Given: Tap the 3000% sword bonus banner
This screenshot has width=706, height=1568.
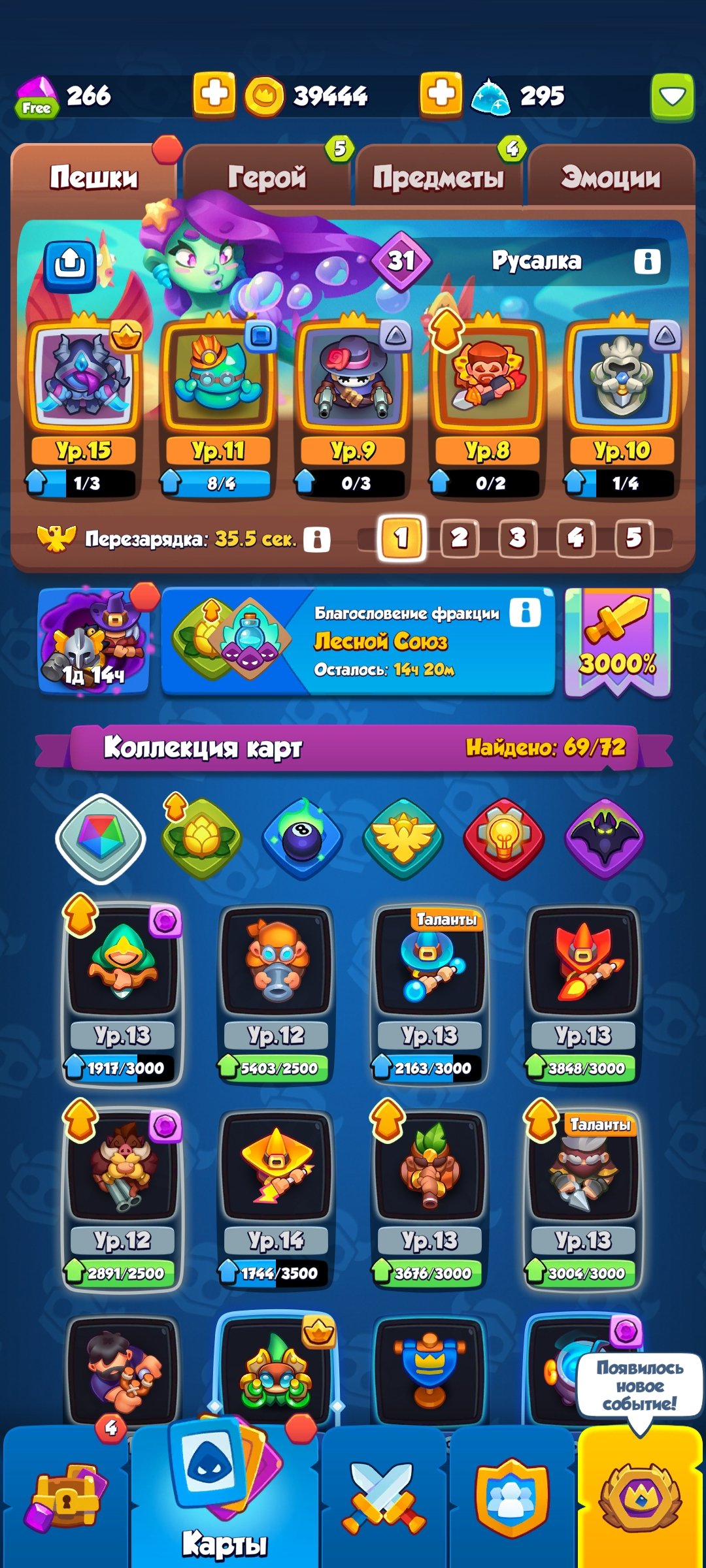Looking at the screenshot, I should 618,643.
